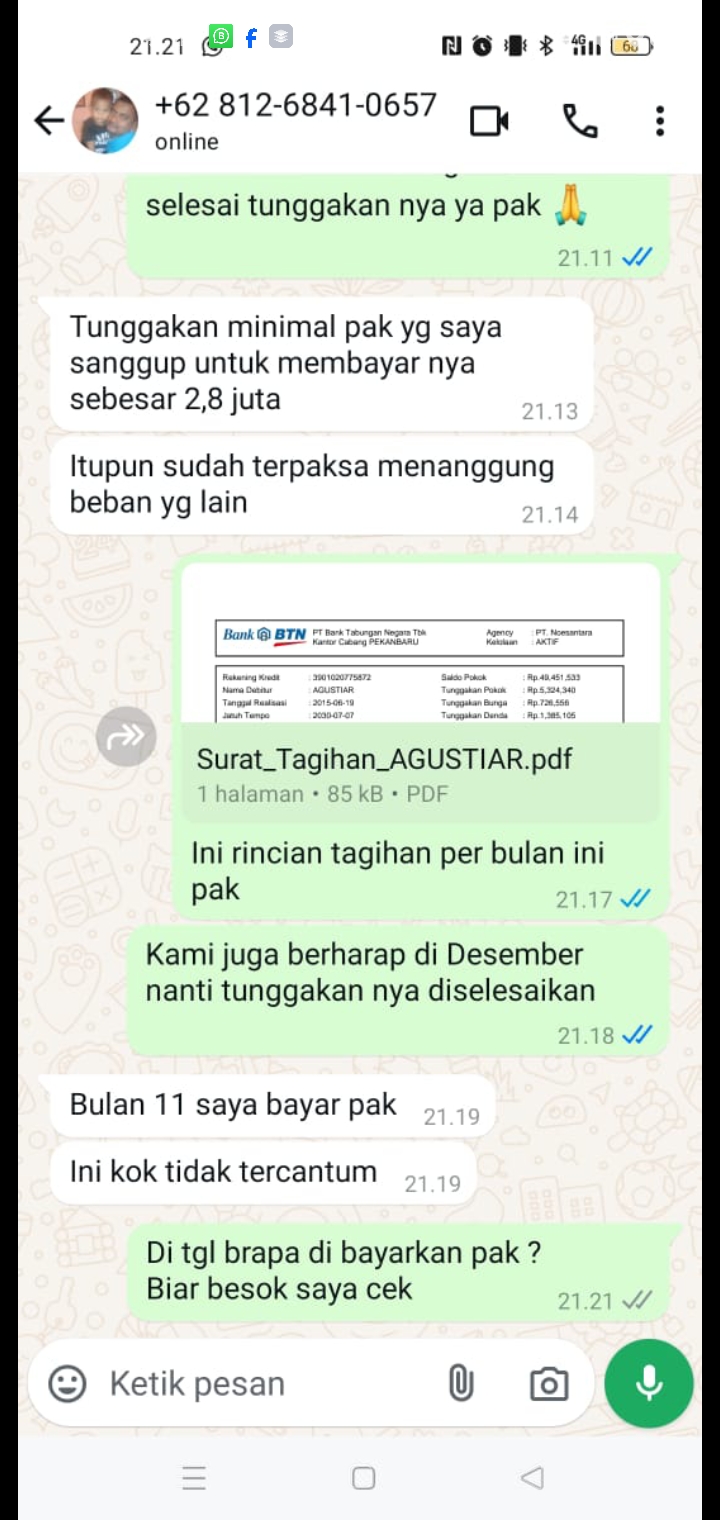The width and height of the screenshot is (720, 1520).
Task: View contact info for +62 812-6841-0657
Action: click(x=295, y=120)
